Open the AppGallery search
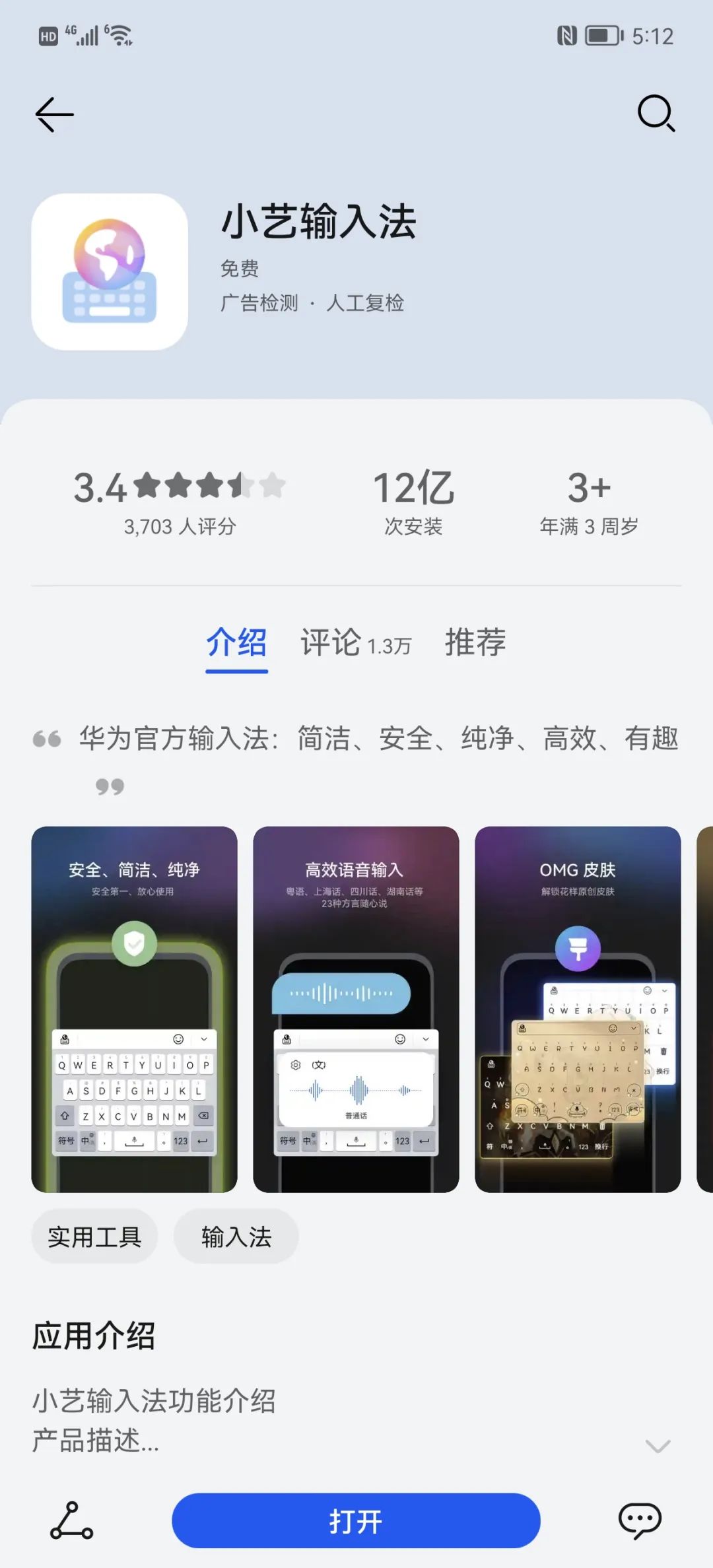This screenshot has width=713, height=1568. [656, 115]
